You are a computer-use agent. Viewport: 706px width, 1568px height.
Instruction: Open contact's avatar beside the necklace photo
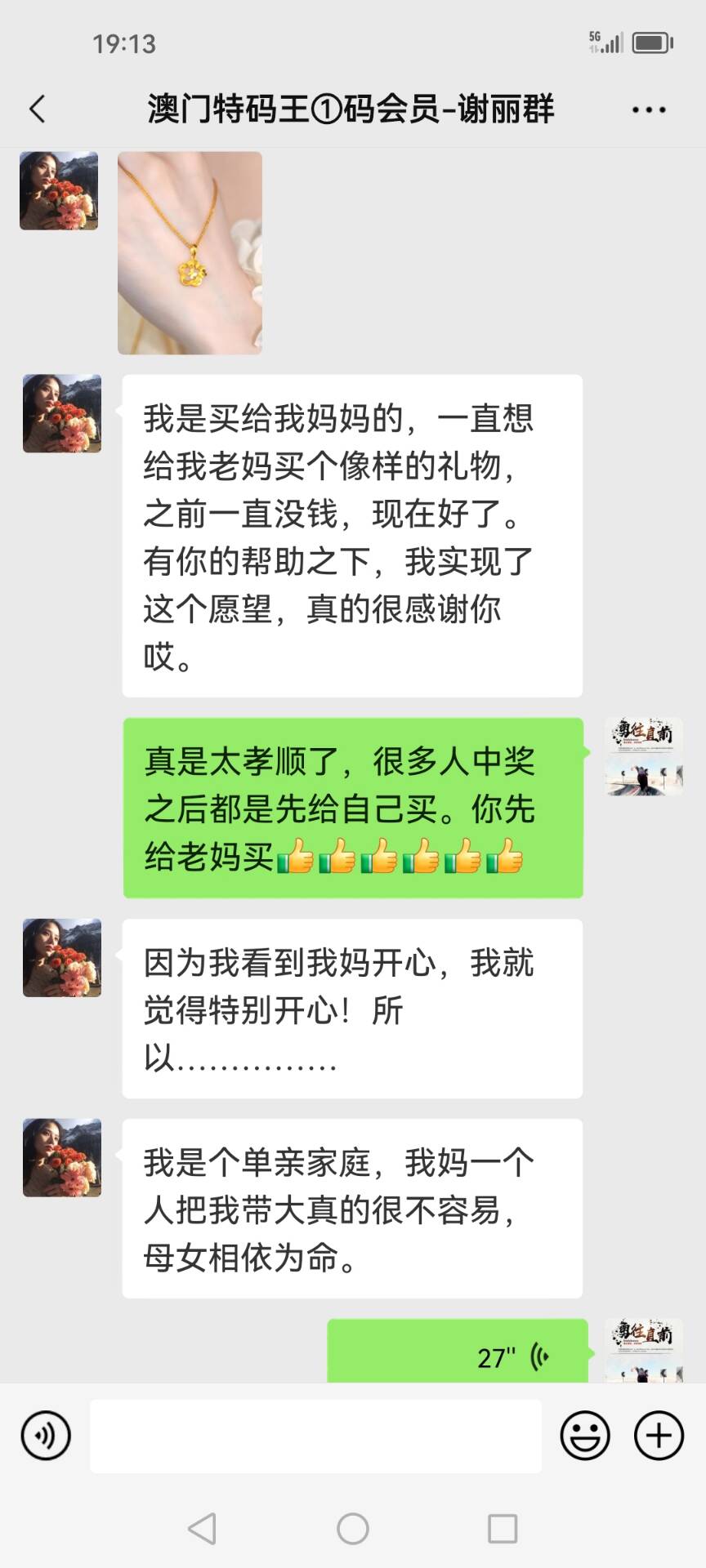point(59,190)
